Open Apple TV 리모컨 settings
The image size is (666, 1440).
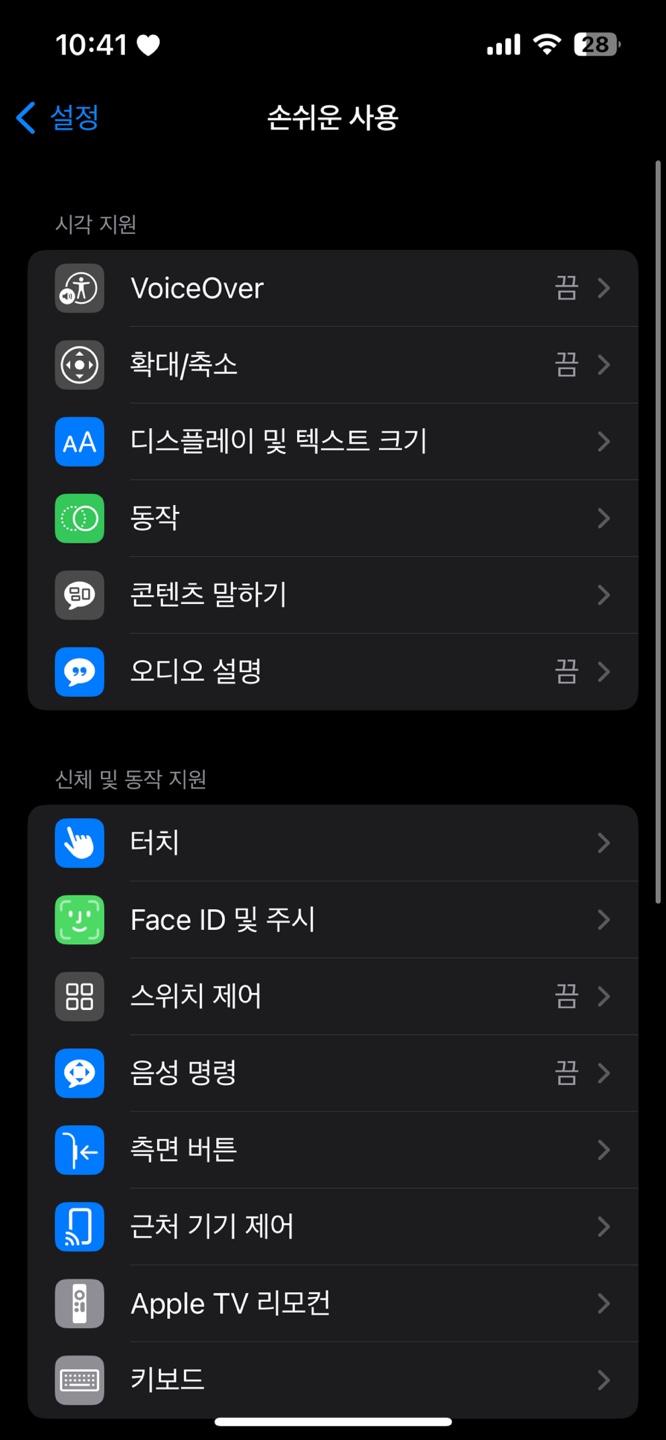pyautogui.click(x=332, y=1303)
